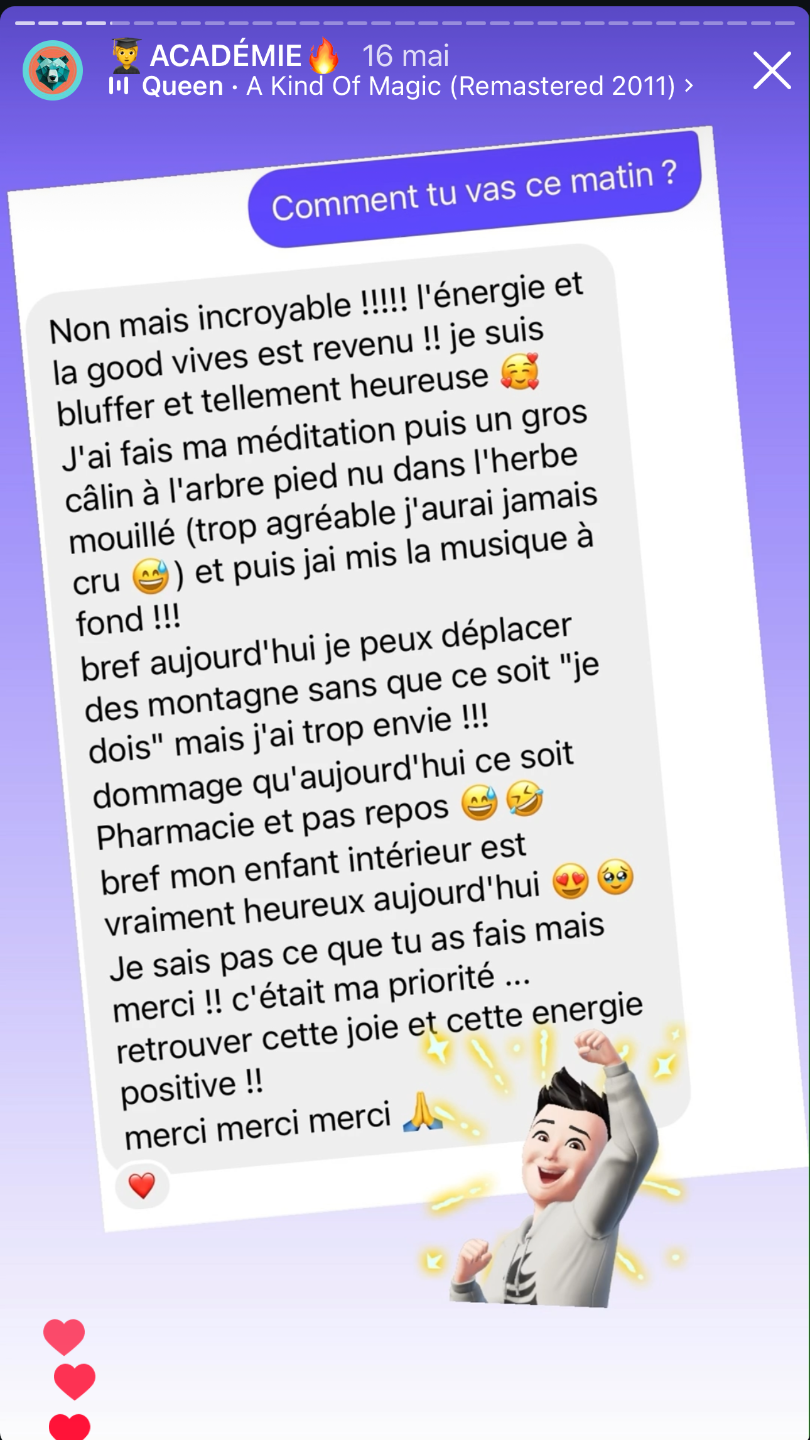Open the ACADÉMIE profile avatar
The width and height of the screenshot is (810, 1440).
tap(52, 71)
